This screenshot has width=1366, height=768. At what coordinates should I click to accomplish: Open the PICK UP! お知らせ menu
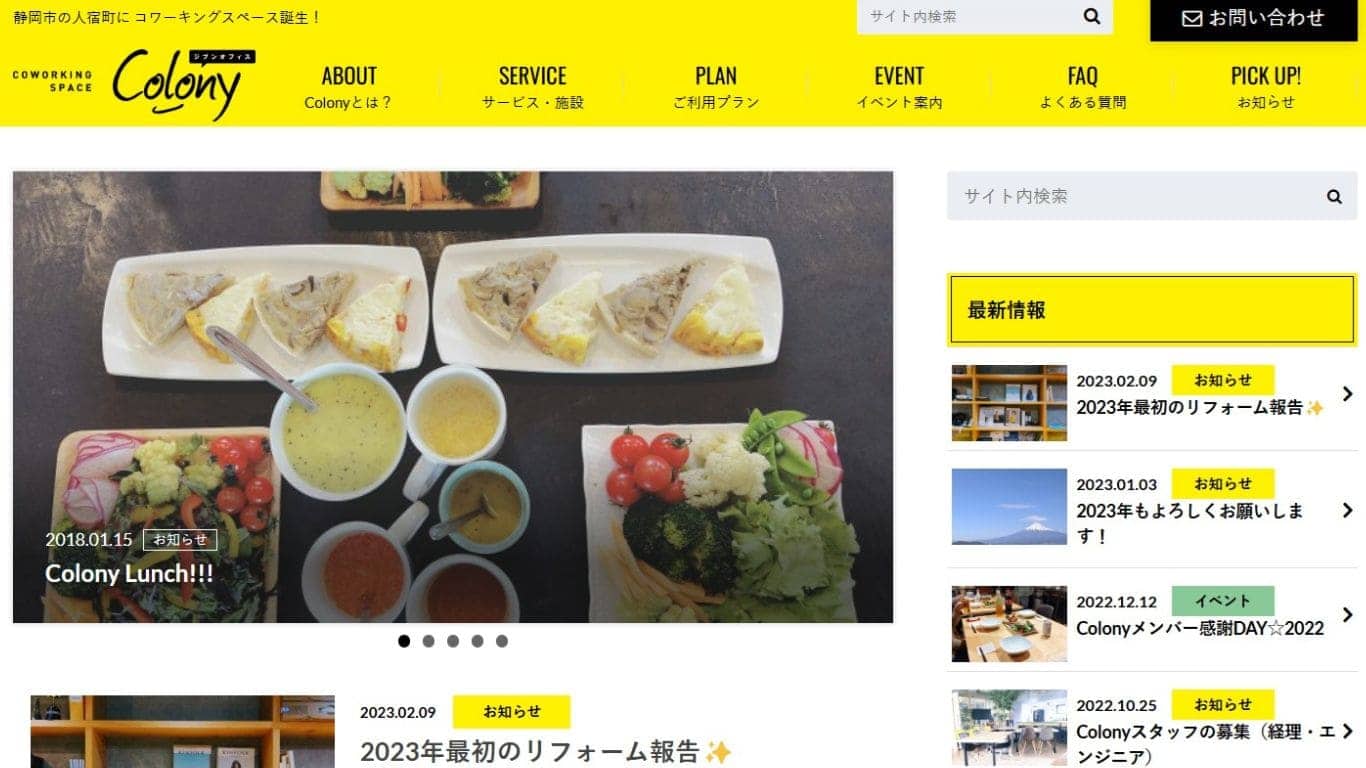coord(1265,87)
